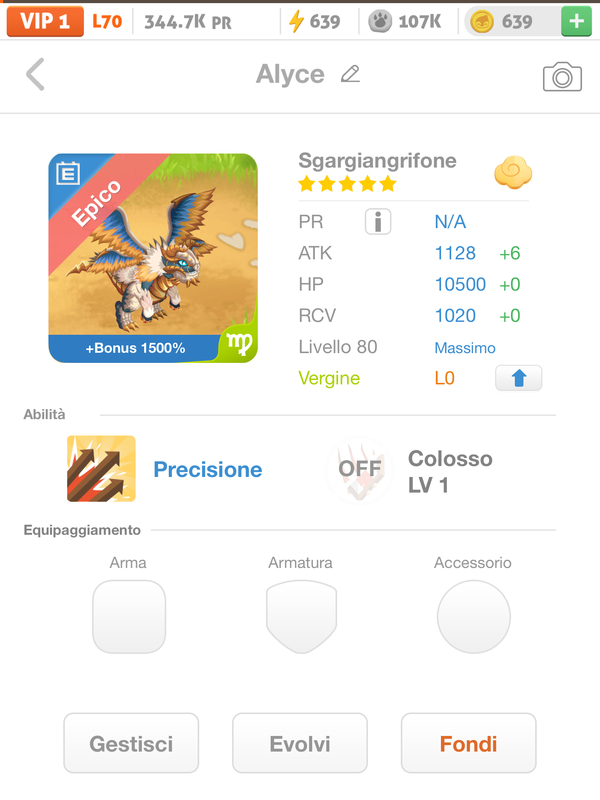Tap the Evolvi button
This screenshot has height=800, width=600.
tap(300, 744)
